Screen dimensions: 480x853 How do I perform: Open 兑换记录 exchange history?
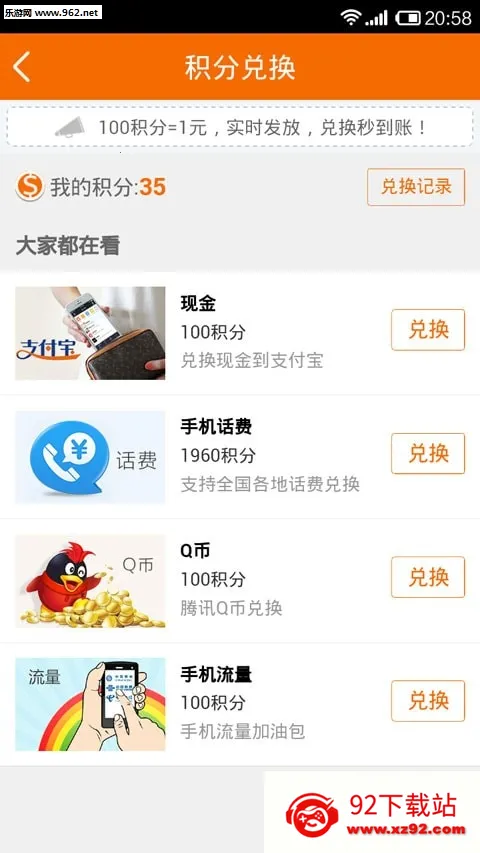tap(416, 187)
